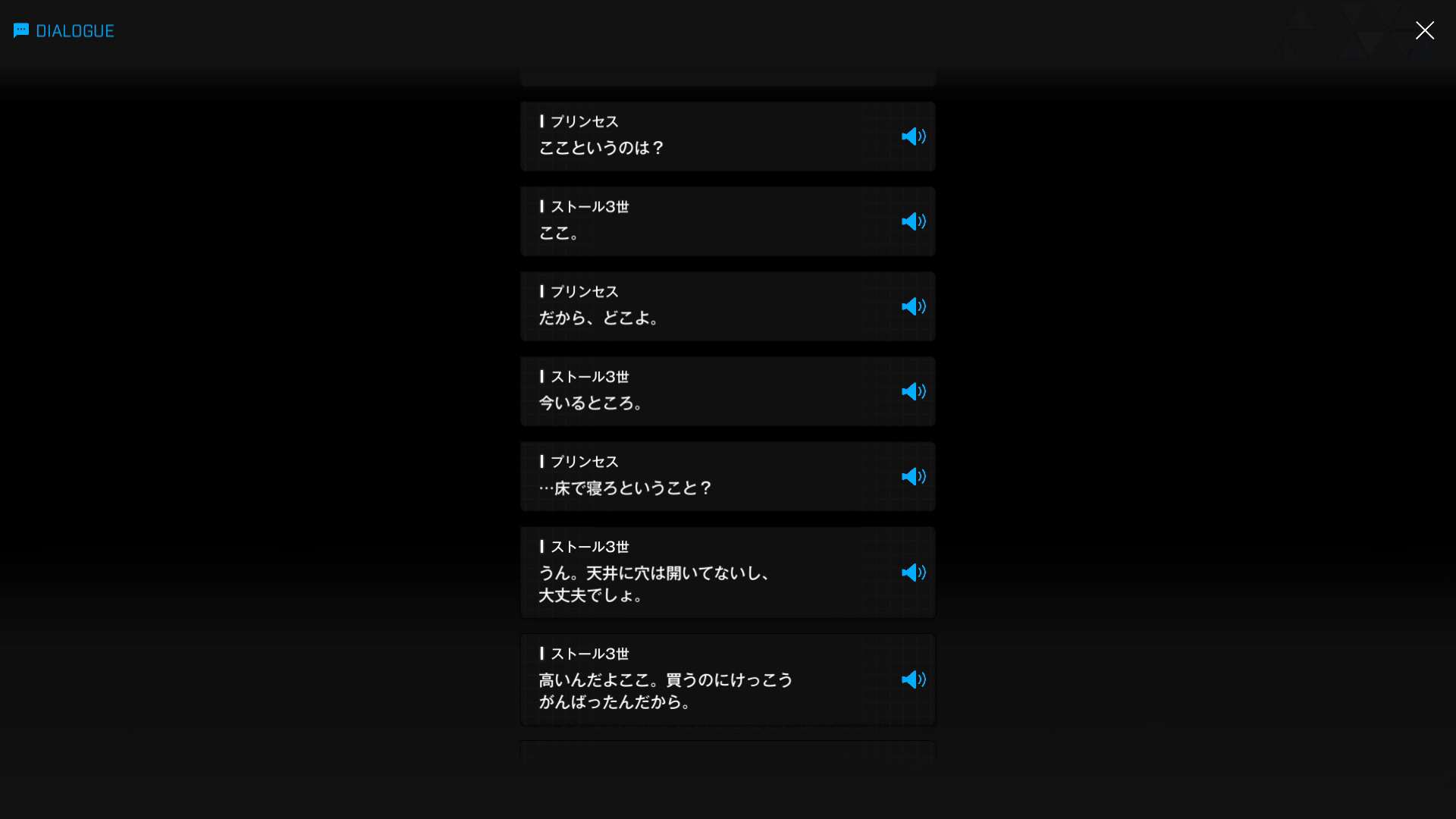Play voice for "今いるところ。" line
The height and width of the screenshot is (819, 1456).
coord(913,391)
